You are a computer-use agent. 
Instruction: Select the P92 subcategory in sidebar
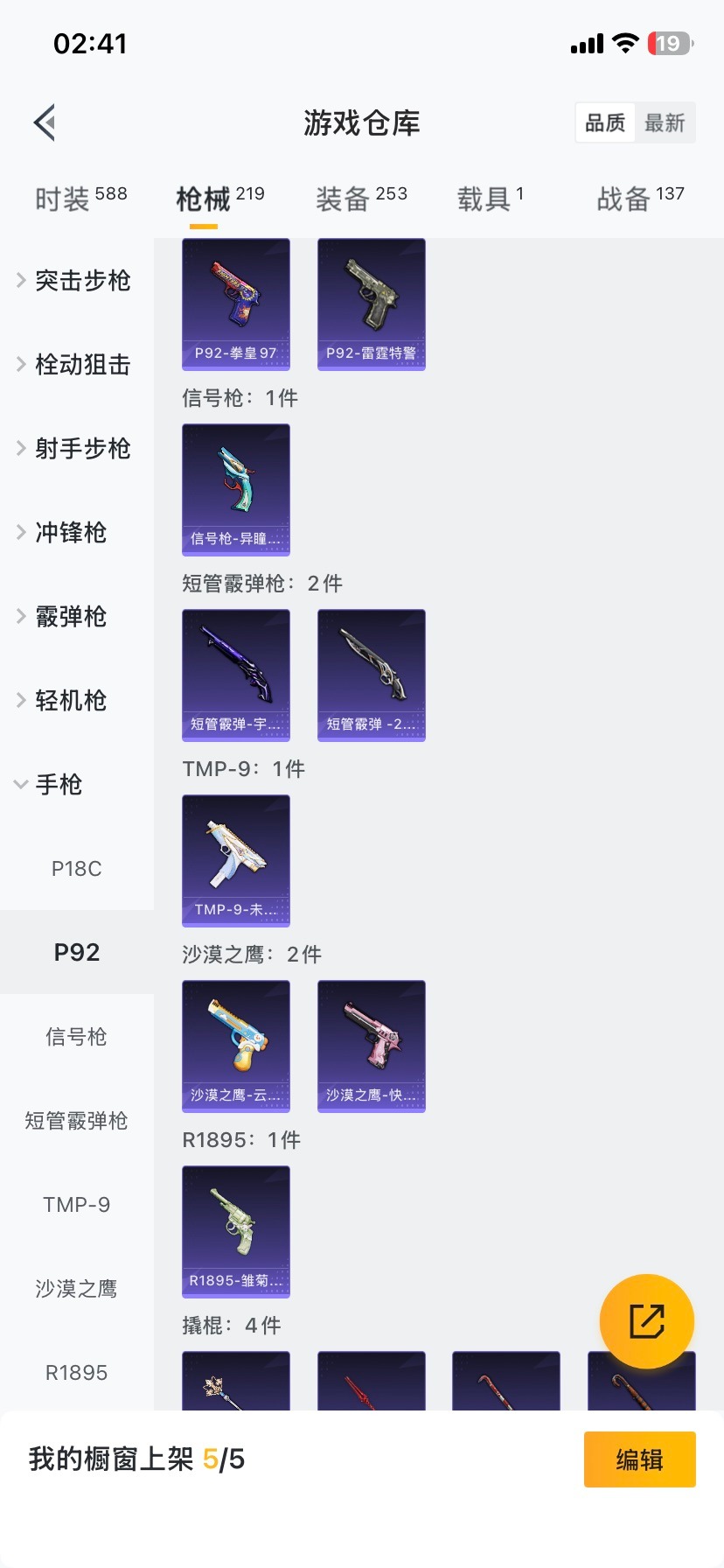tap(77, 952)
